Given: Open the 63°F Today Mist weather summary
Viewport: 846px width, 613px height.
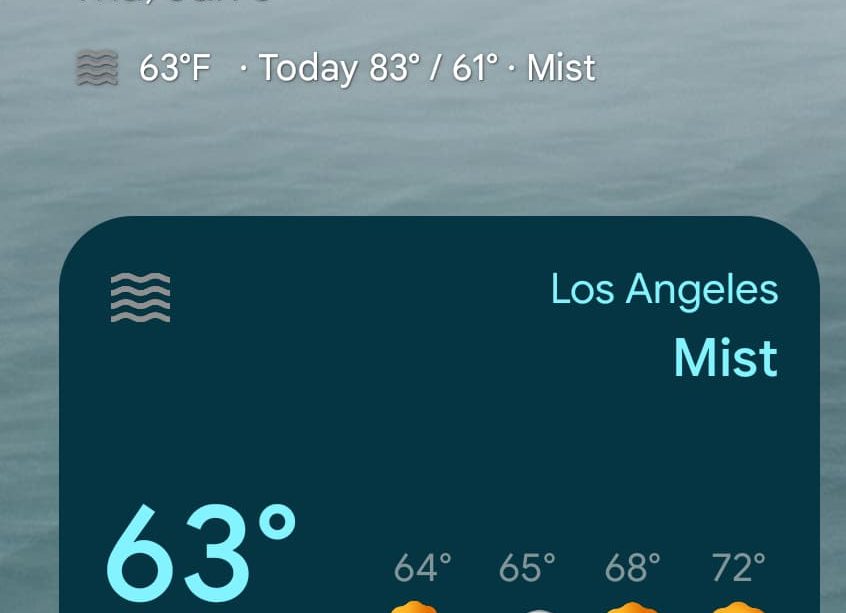Looking at the screenshot, I should (x=336, y=69).
